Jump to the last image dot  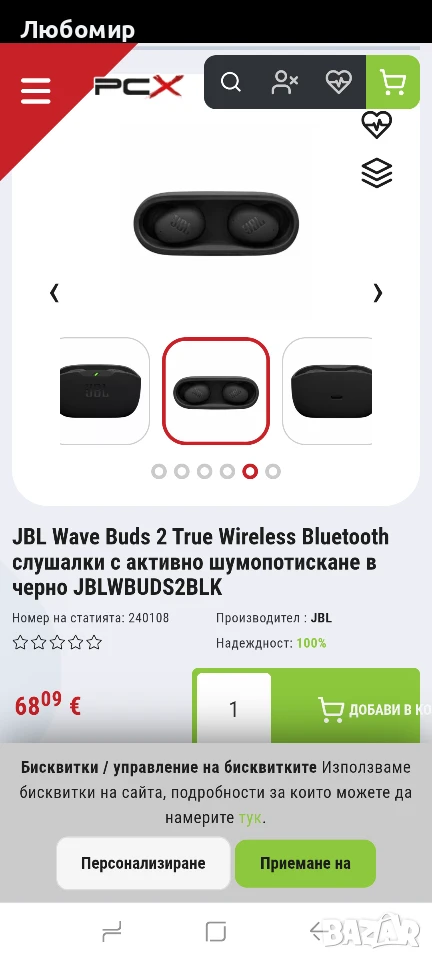point(273,471)
